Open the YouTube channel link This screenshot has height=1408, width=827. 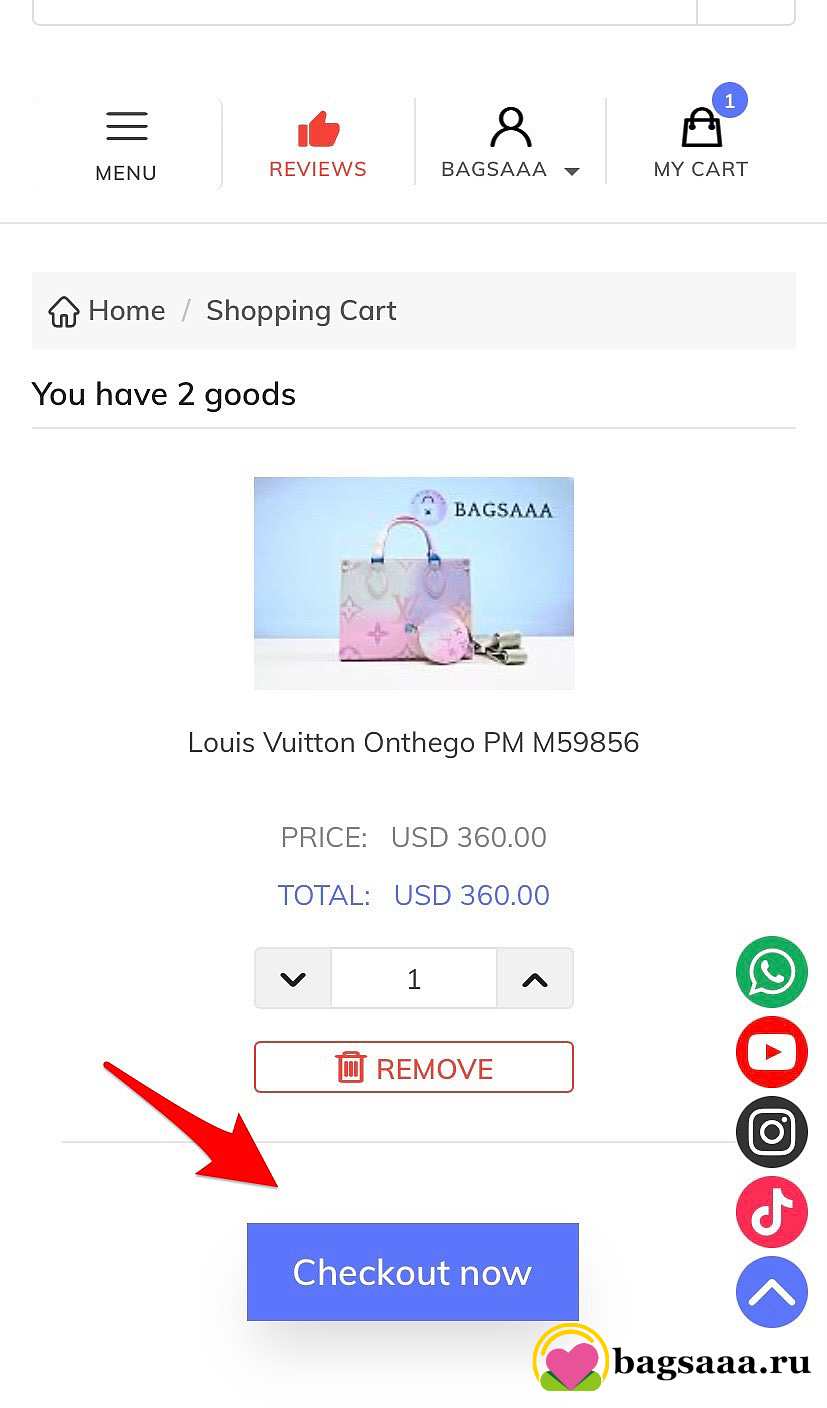[772, 1052]
